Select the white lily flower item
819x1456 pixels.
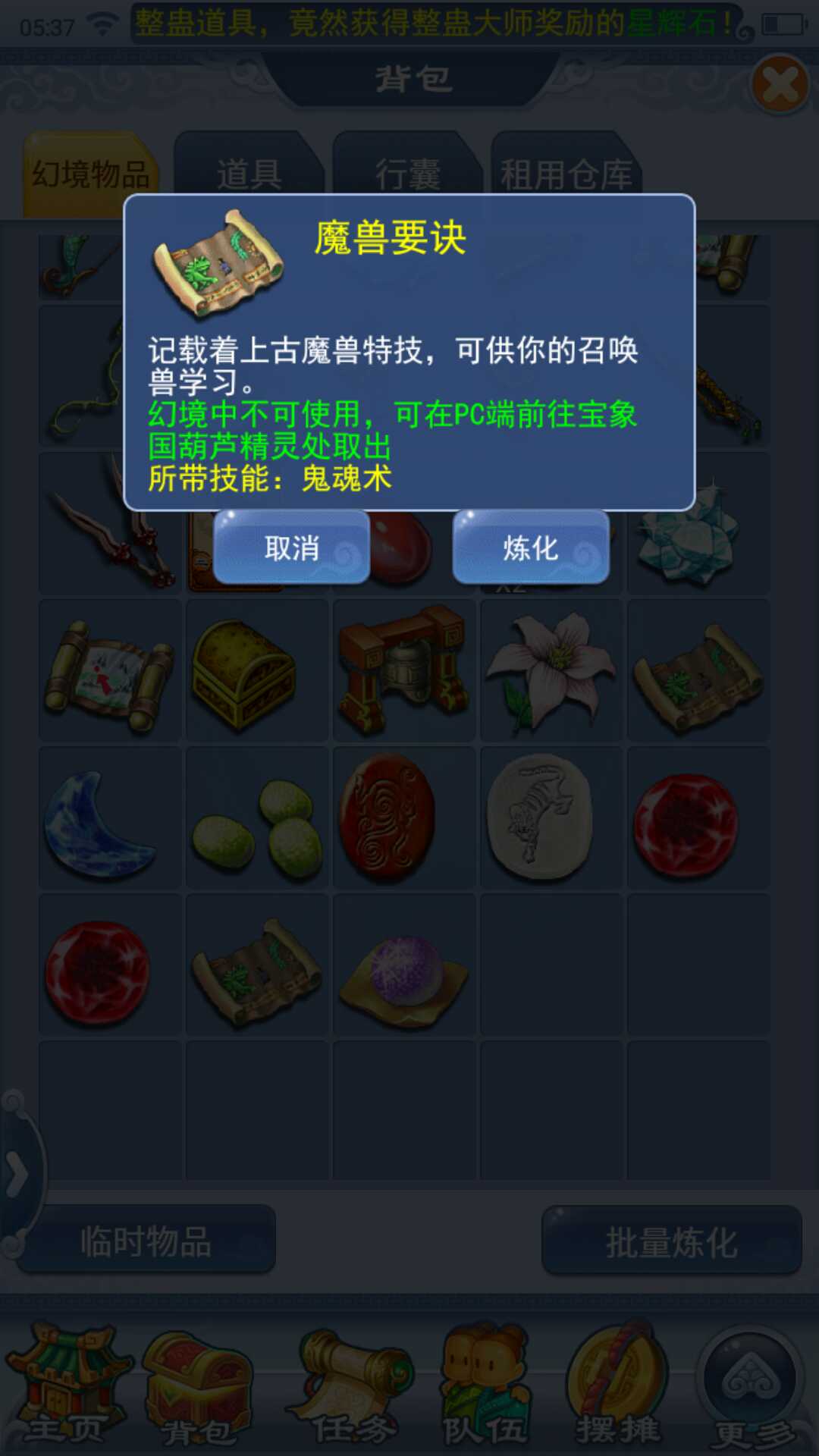point(551,670)
